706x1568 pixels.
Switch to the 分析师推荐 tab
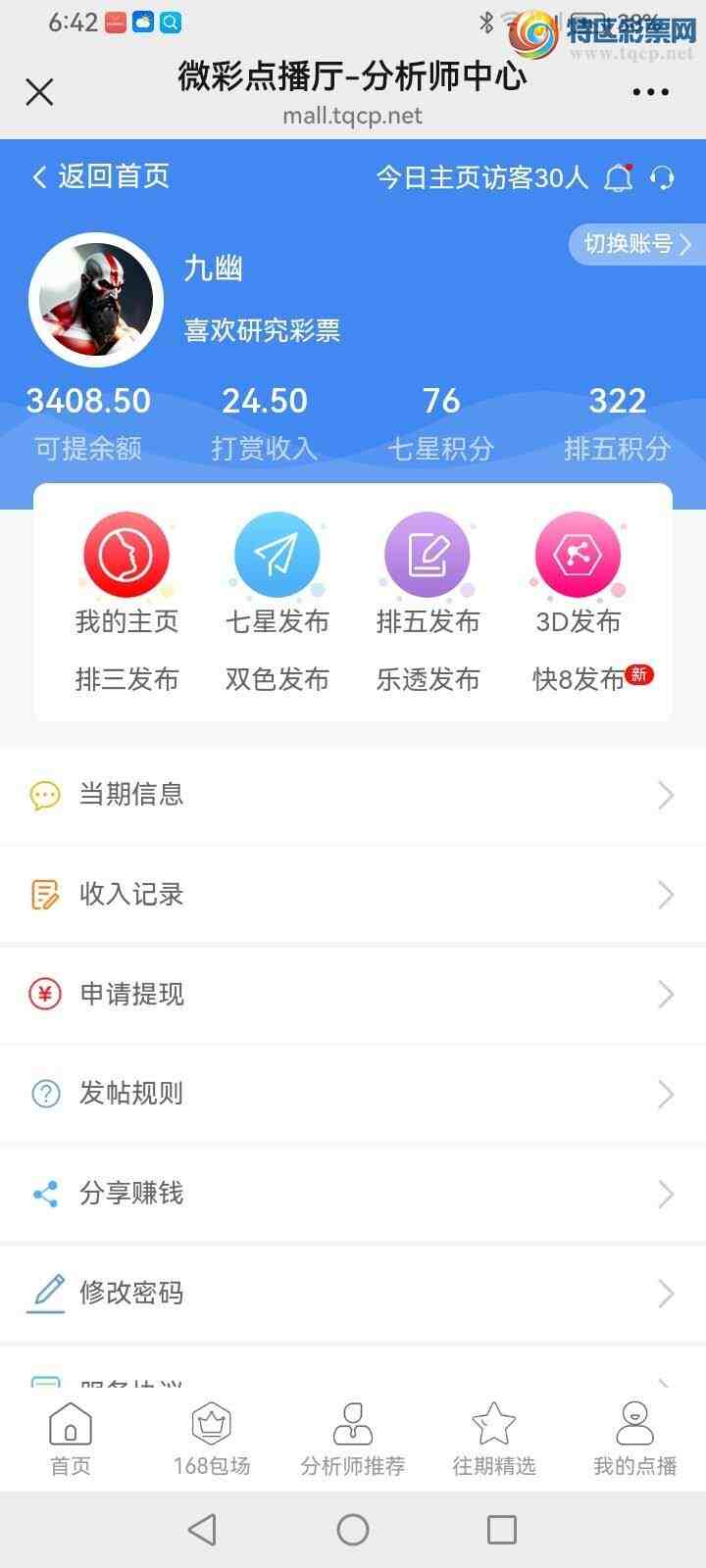point(353,1436)
